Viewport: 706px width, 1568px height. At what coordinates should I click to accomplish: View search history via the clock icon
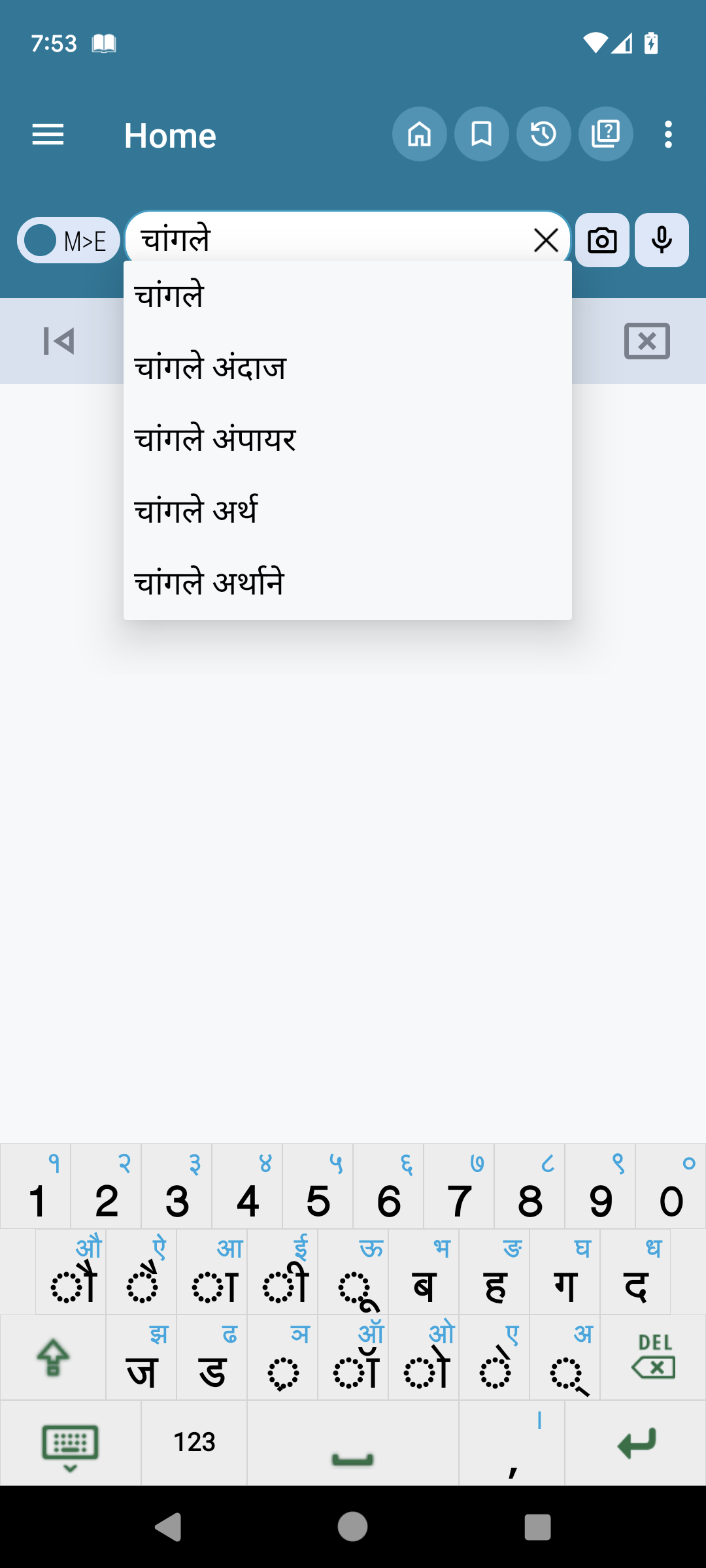pyautogui.click(x=543, y=134)
